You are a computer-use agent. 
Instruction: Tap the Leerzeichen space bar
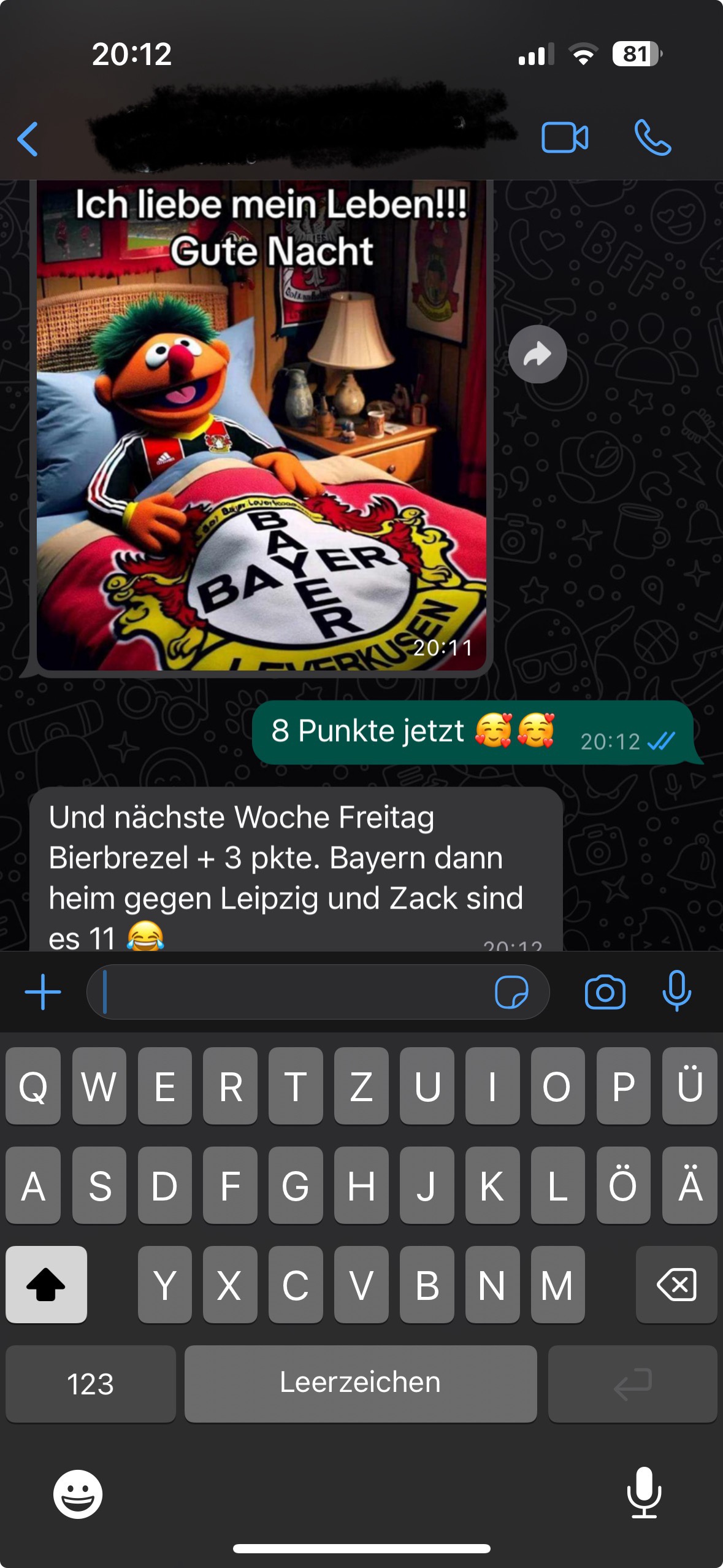[361, 1383]
